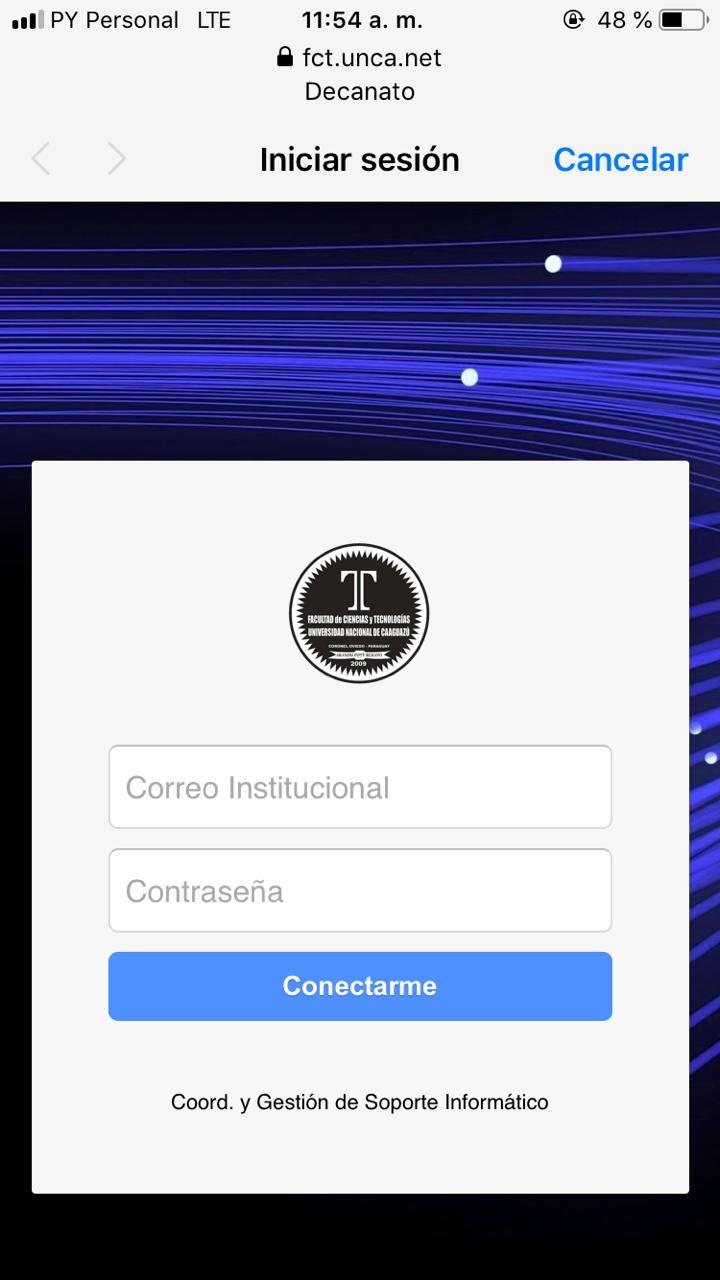Go back with the left arrow
Image resolution: width=720 pixels, height=1280 pixels.
point(41,159)
